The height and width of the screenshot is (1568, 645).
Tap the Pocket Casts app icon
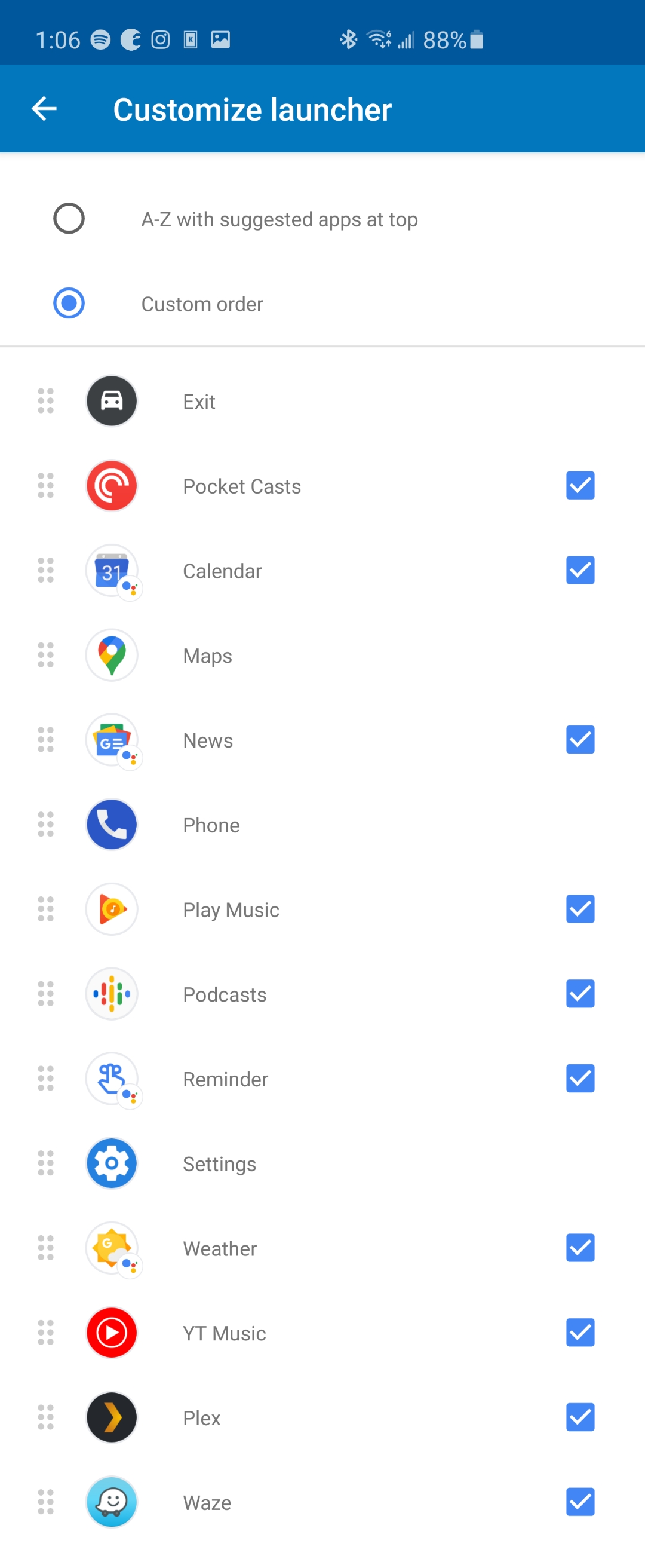(111, 485)
